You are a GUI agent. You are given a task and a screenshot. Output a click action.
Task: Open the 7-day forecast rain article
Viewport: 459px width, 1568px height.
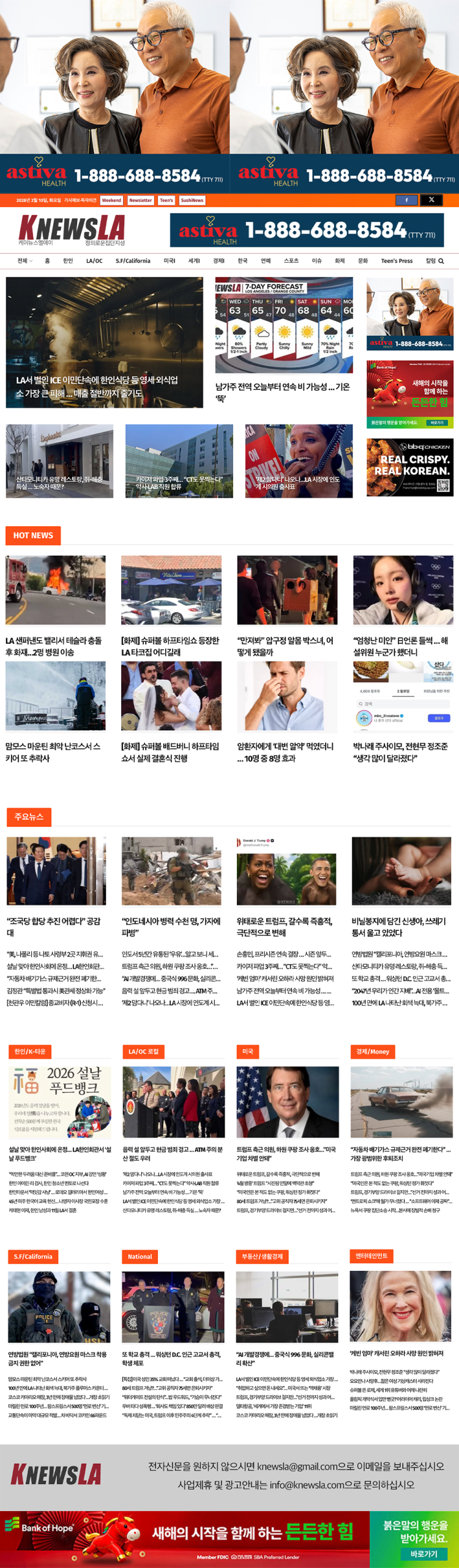coord(283,391)
